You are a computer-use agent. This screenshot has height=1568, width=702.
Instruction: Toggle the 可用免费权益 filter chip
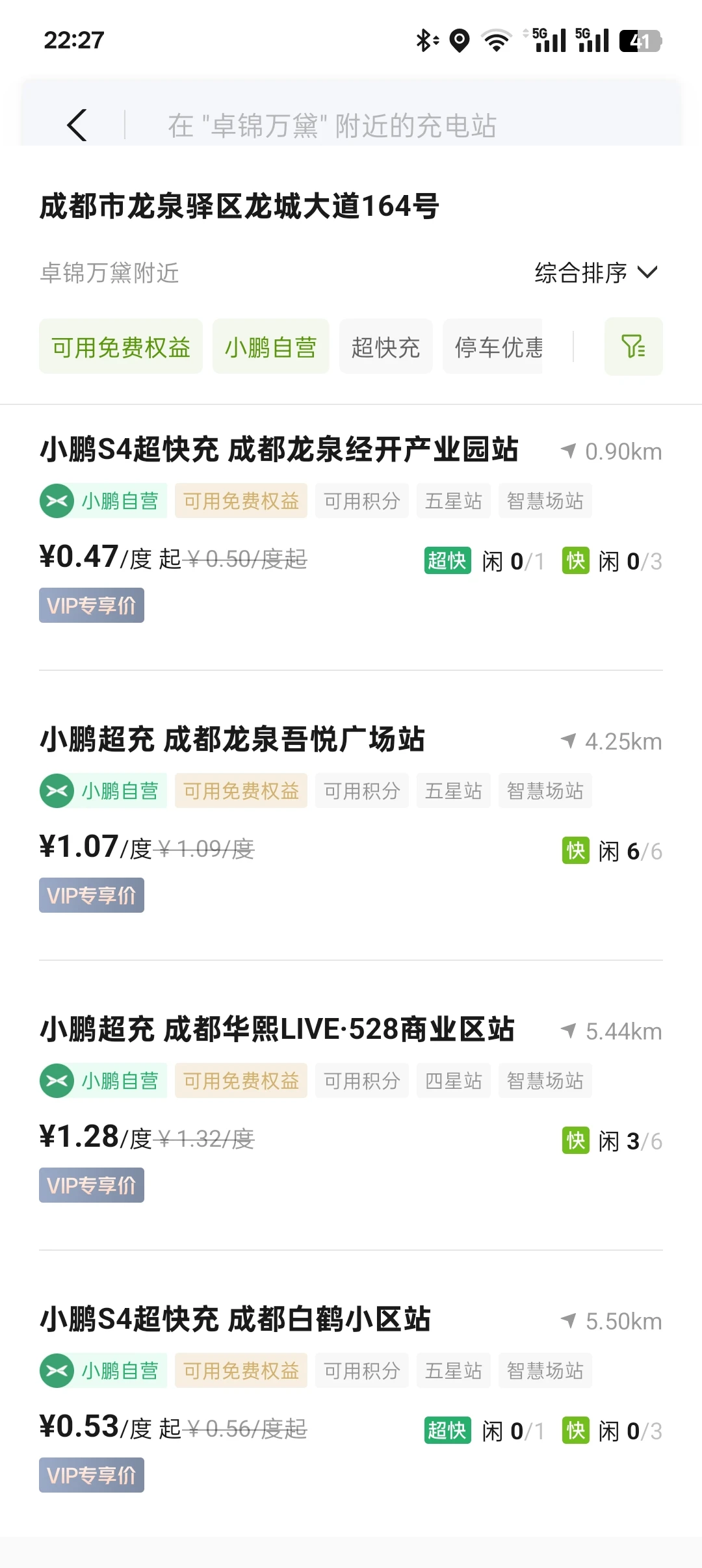coord(121,346)
